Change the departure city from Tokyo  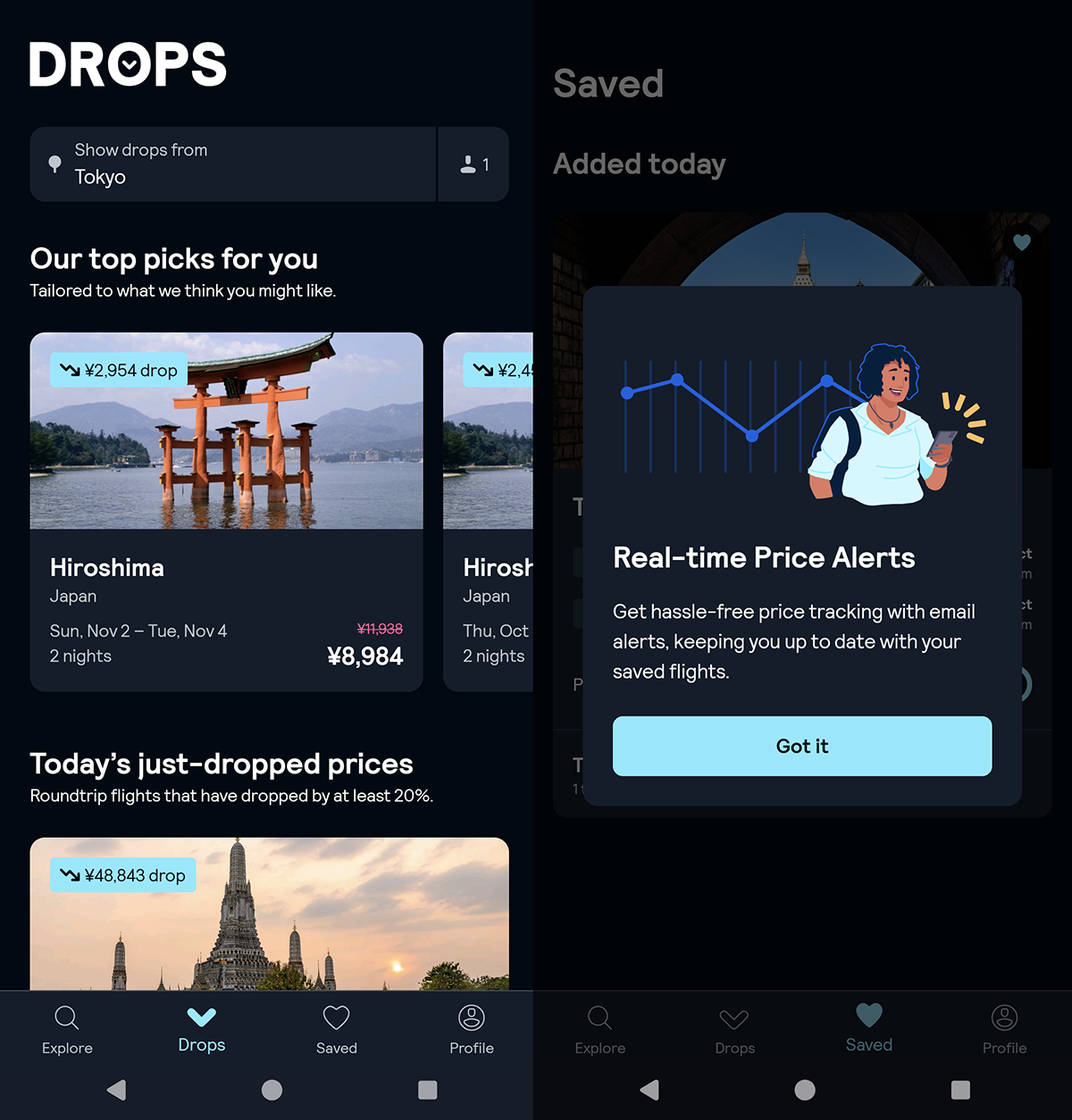232,164
